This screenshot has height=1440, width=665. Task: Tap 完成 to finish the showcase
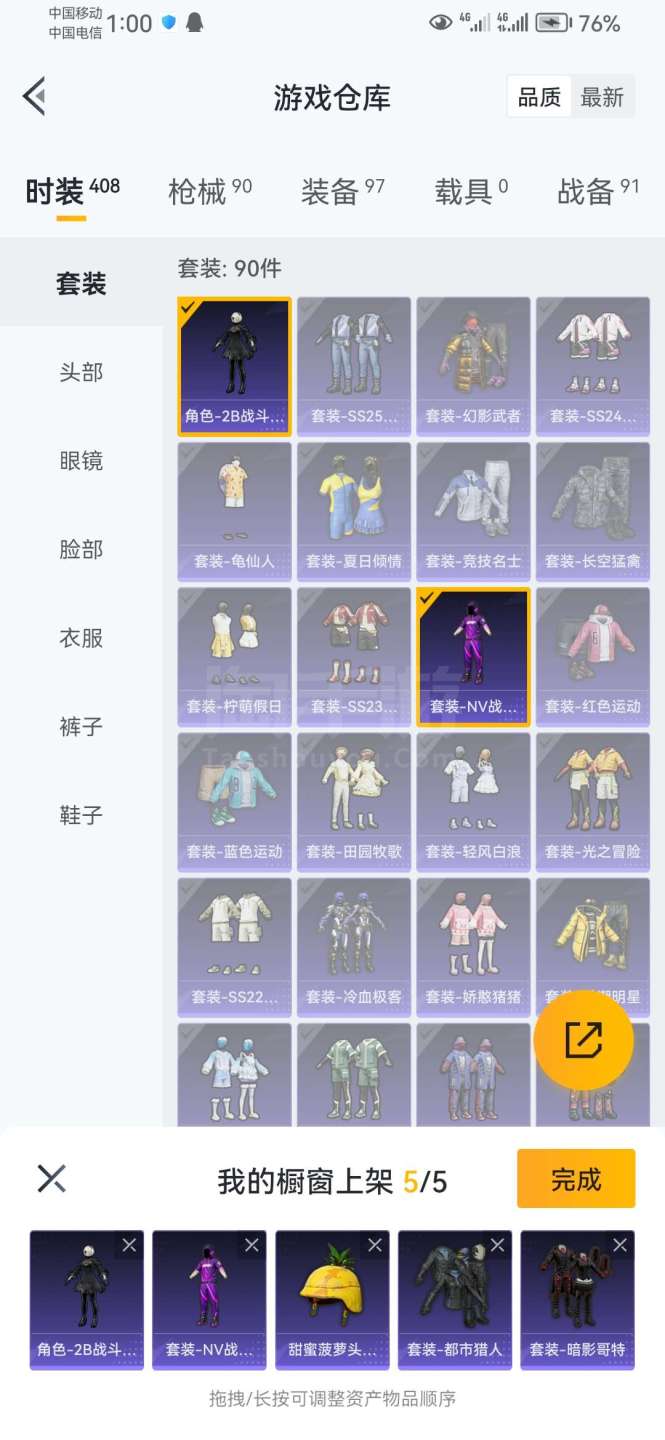pos(575,1179)
